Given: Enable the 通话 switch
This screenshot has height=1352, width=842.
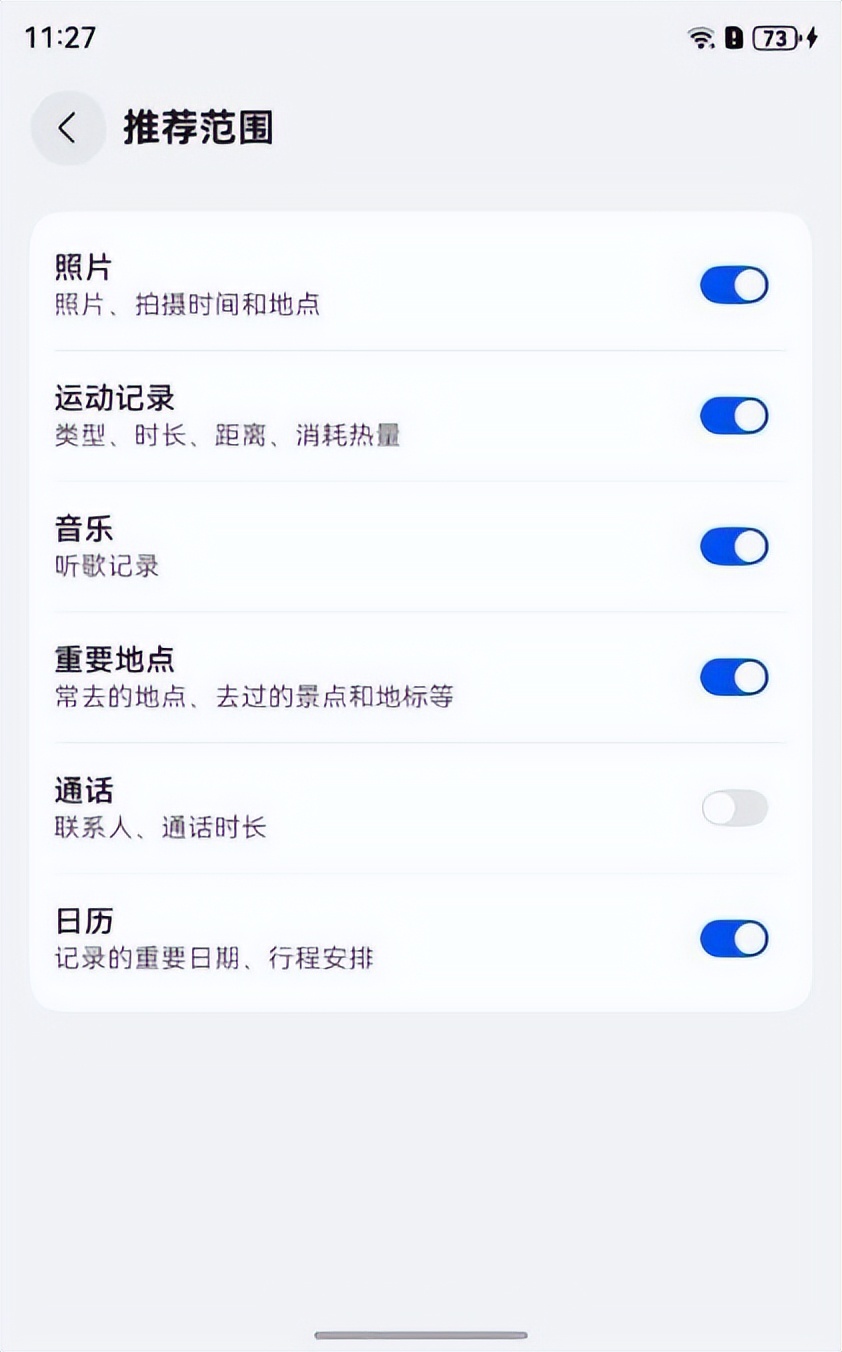Looking at the screenshot, I should click(733, 808).
